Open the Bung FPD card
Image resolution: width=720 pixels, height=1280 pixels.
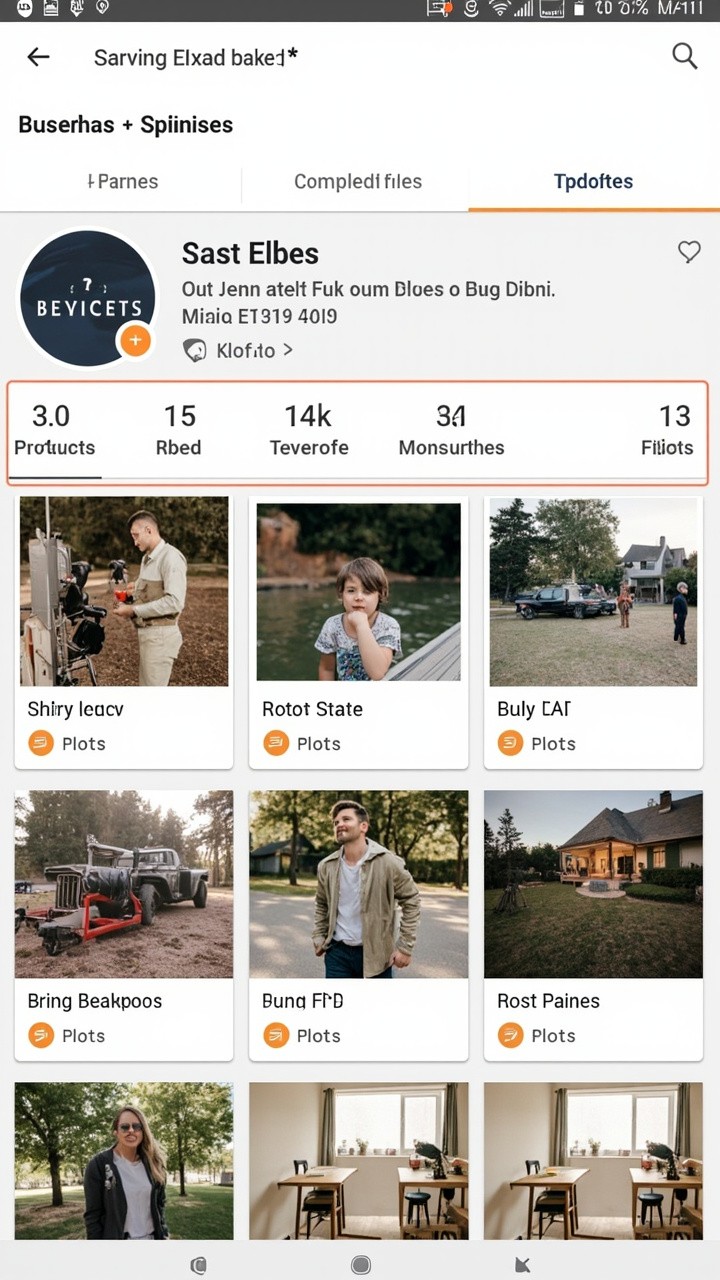(358, 922)
